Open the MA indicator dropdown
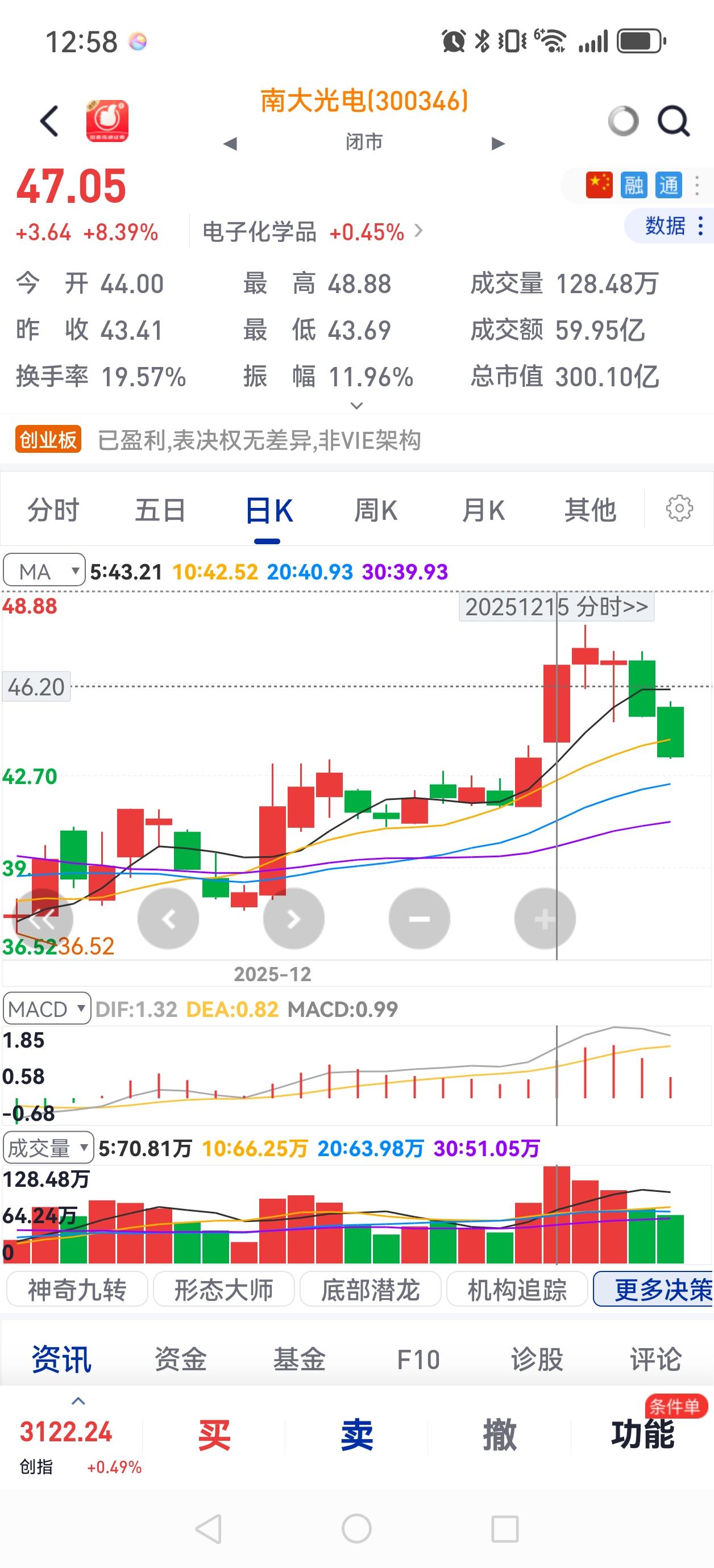The width and height of the screenshot is (714, 1568). coord(43,571)
